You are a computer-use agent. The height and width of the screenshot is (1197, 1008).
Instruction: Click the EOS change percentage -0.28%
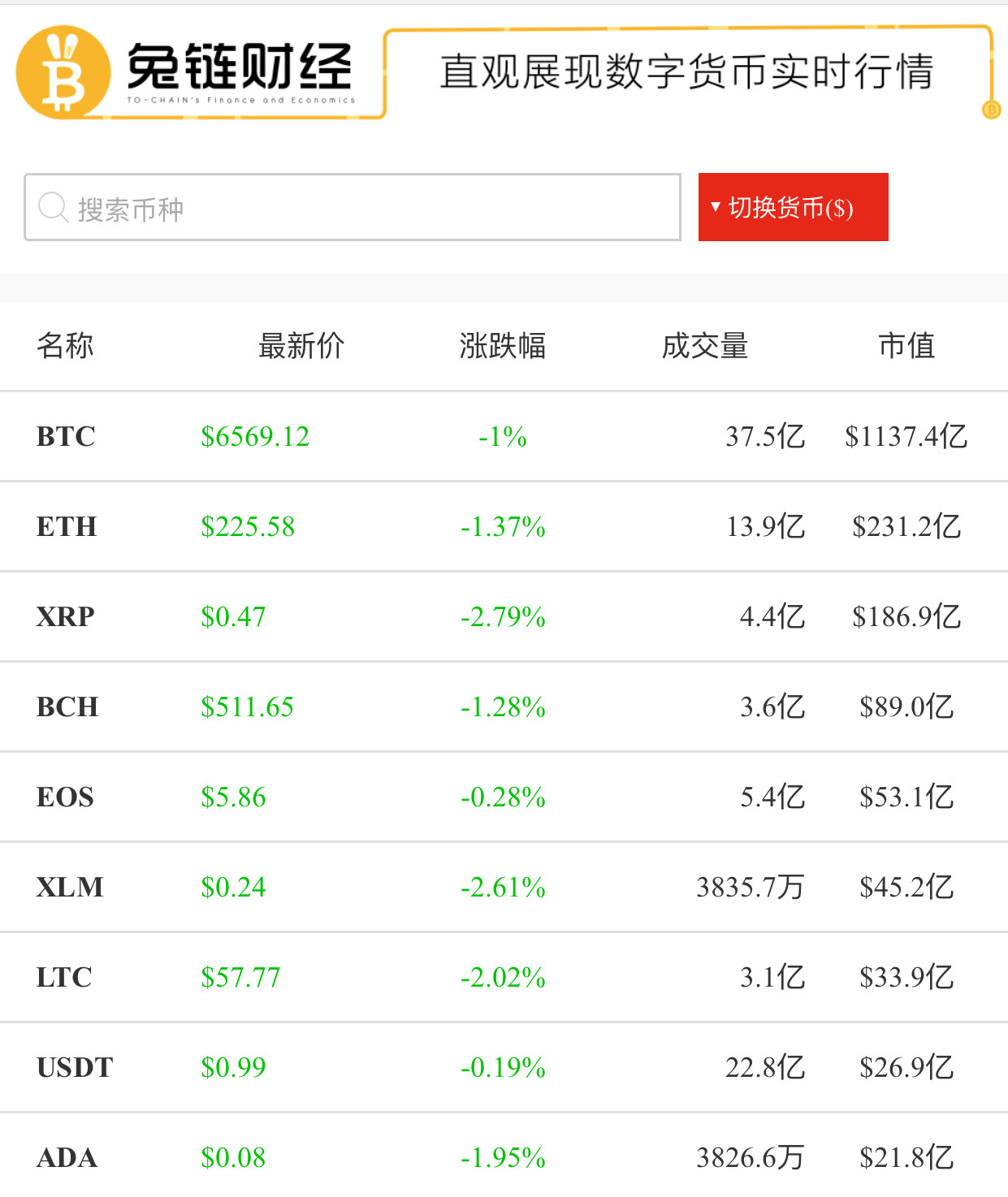pyautogui.click(x=502, y=796)
